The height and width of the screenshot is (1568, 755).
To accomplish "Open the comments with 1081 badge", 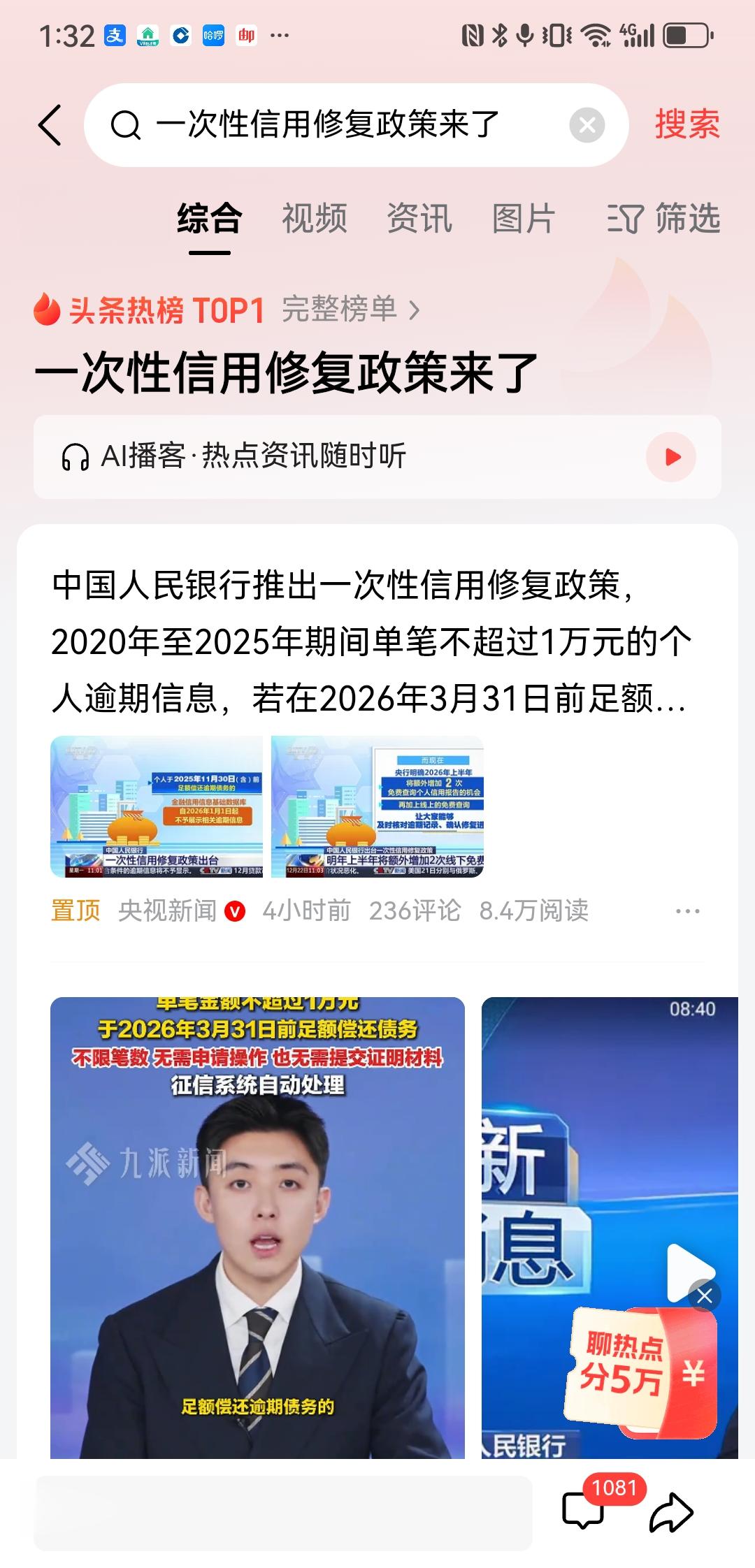I will tap(584, 1511).
